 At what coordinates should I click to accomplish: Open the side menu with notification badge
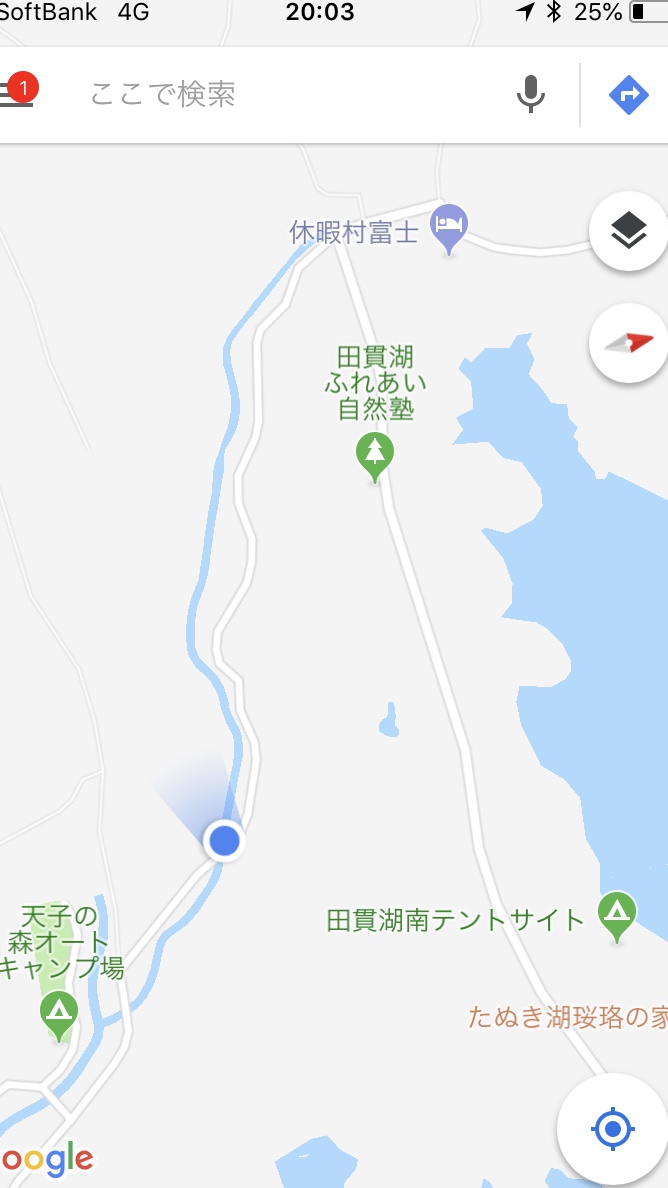(18, 94)
